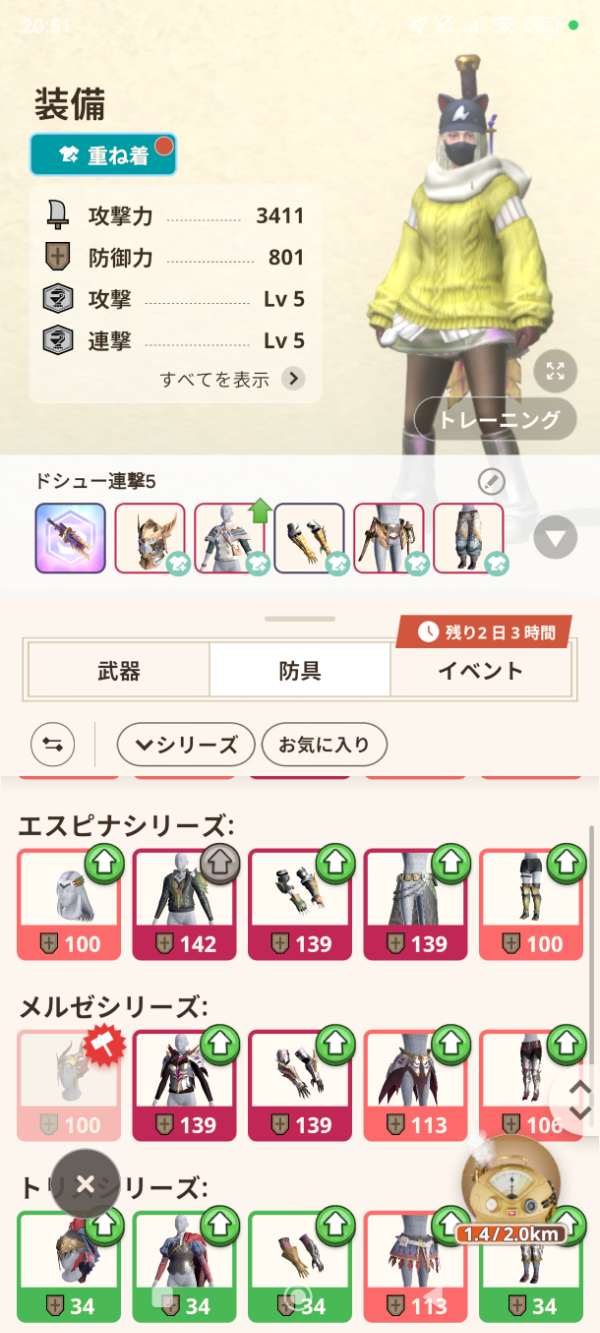Expand the loadout dropdown arrow

point(555,540)
